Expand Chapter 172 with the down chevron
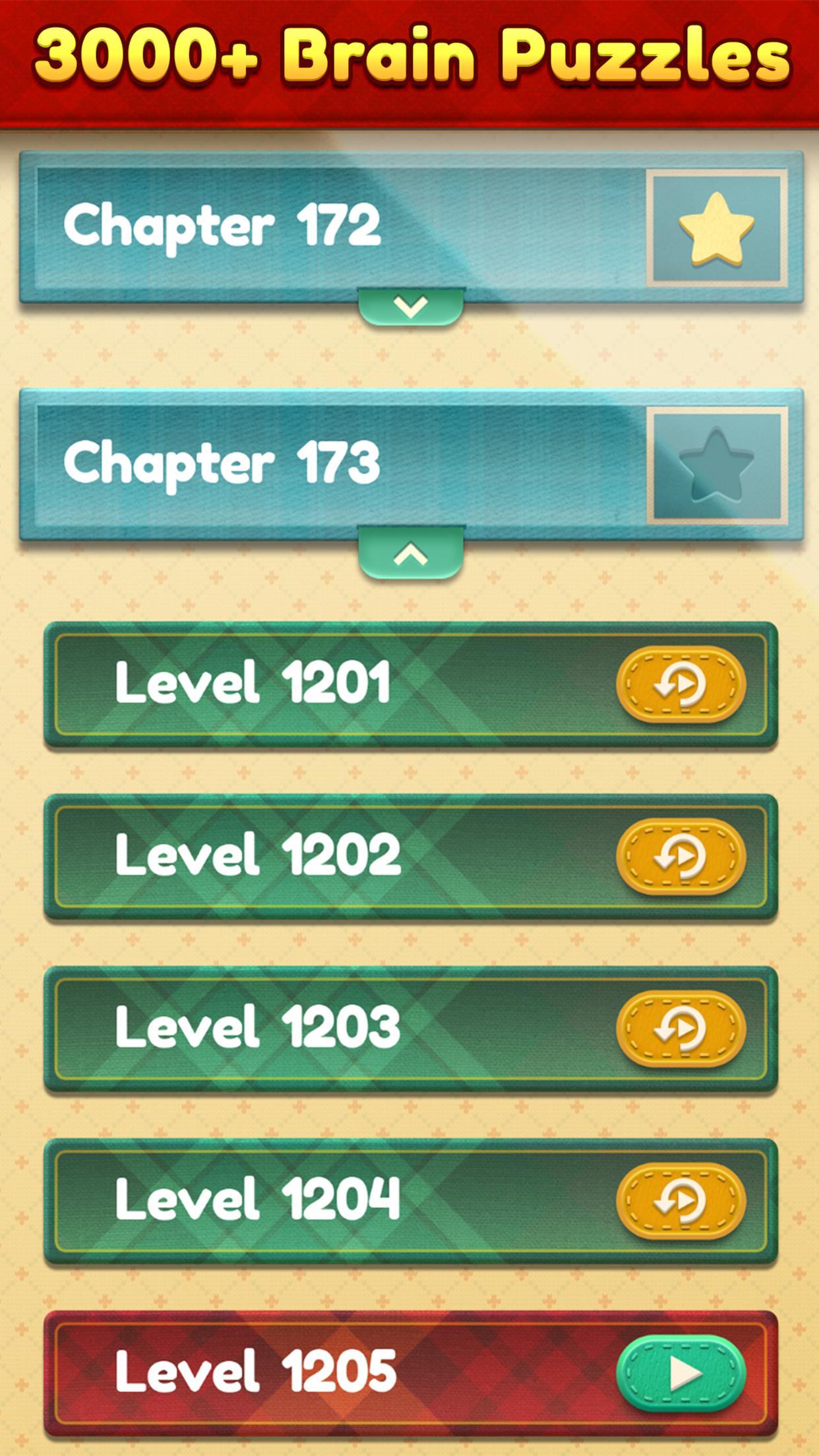This screenshot has width=819, height=1456. [x=411, y=307]
